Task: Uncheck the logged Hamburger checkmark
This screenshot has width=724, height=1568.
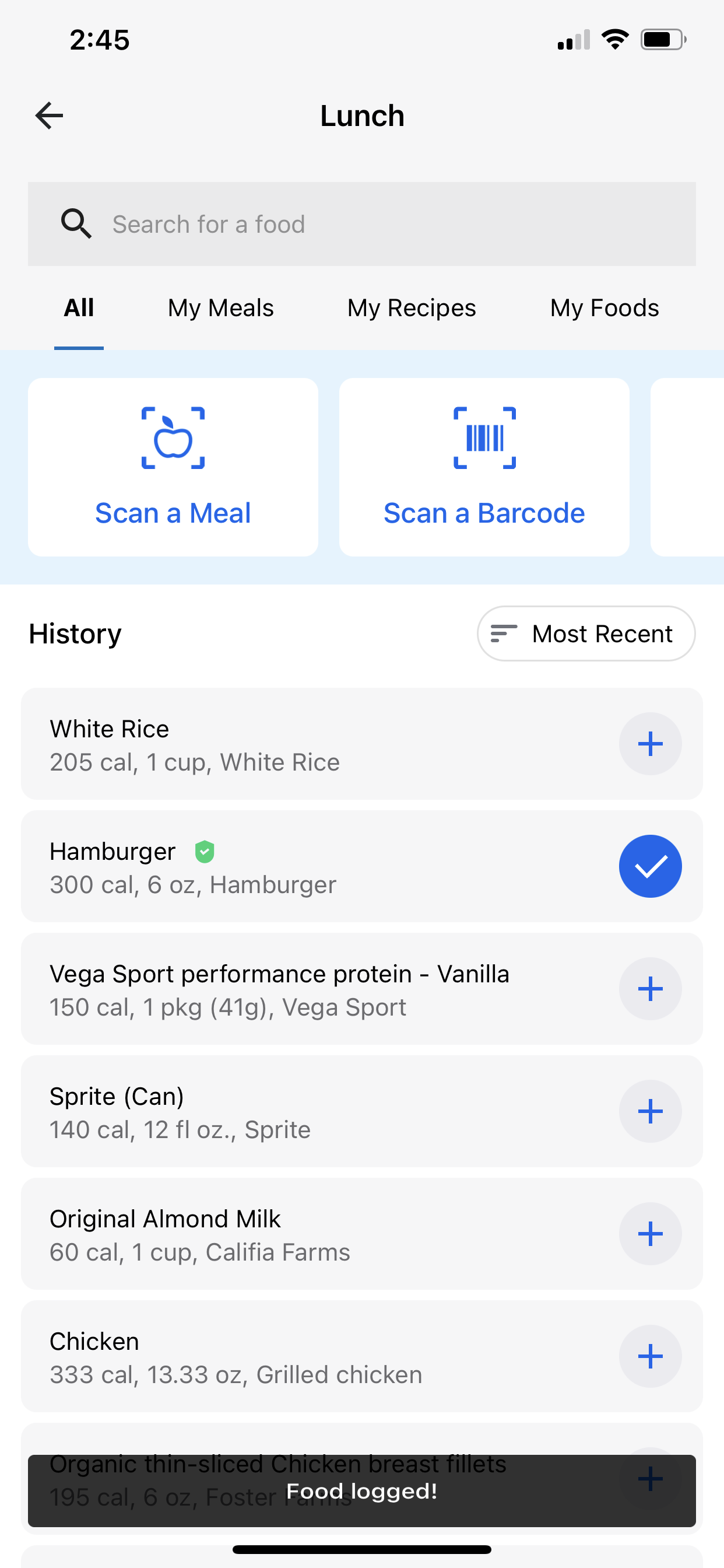Action: click(650, 866)
